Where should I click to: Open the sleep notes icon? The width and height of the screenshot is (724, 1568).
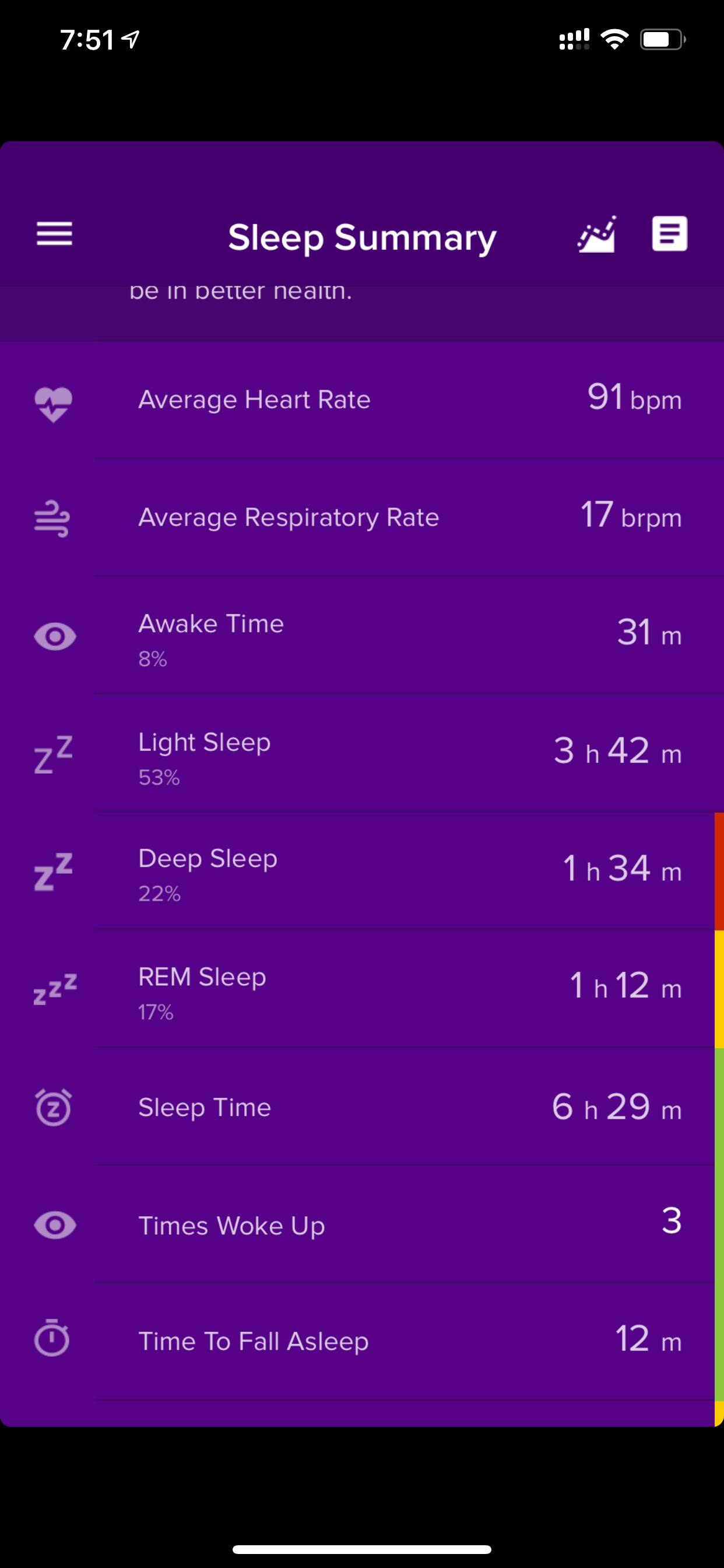tap(669, 234)
